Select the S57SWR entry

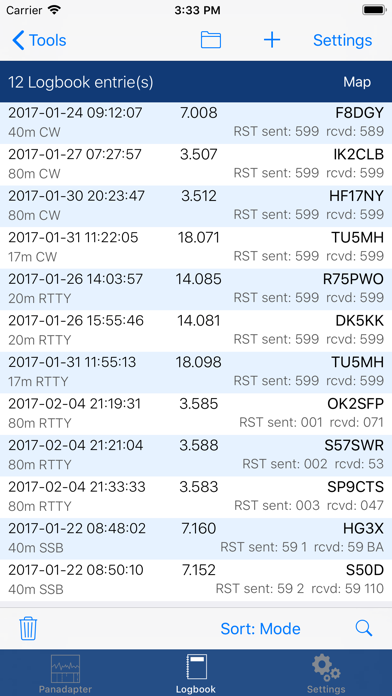pyautogui.click(x=196, y=456)
